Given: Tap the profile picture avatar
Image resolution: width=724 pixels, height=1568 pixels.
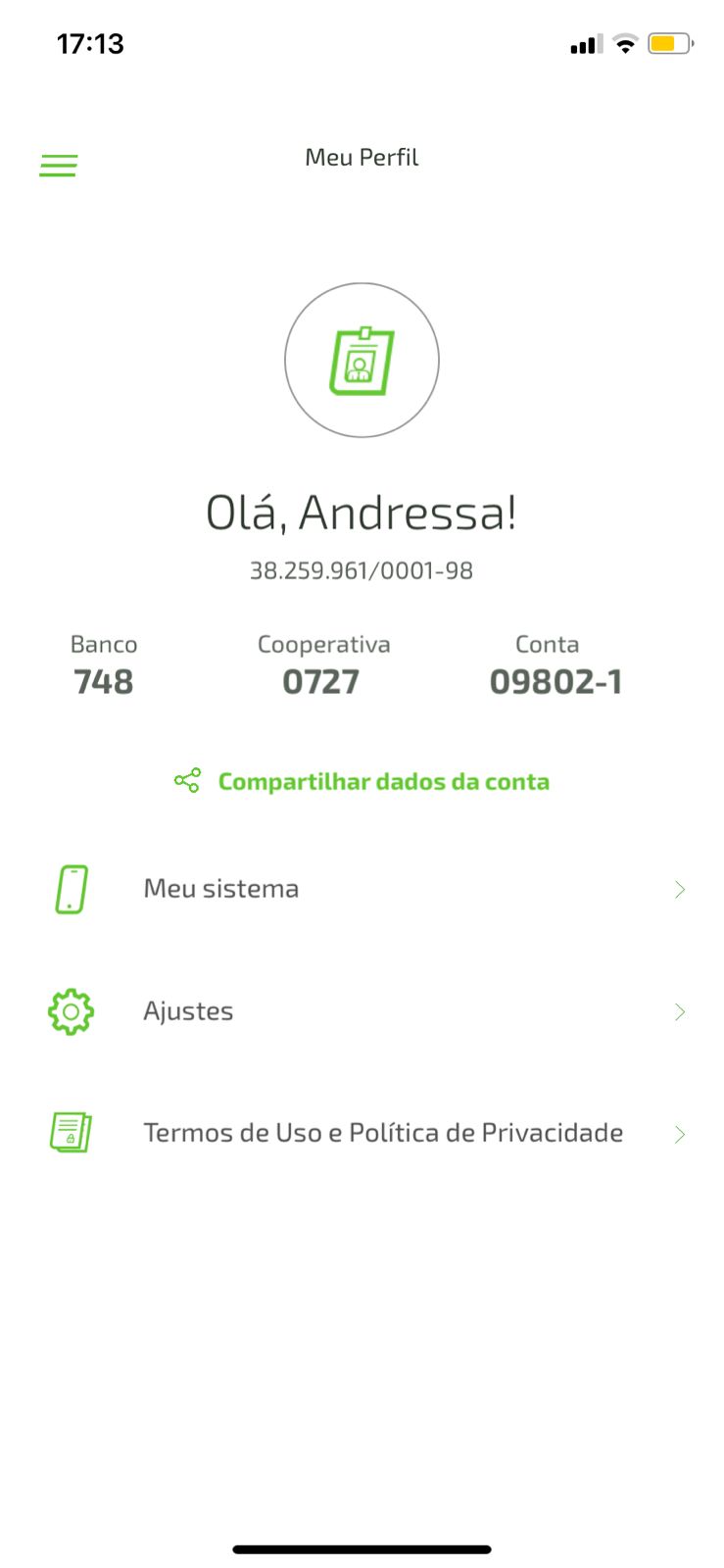Looking at the screenshot, I should click(362, 361).
